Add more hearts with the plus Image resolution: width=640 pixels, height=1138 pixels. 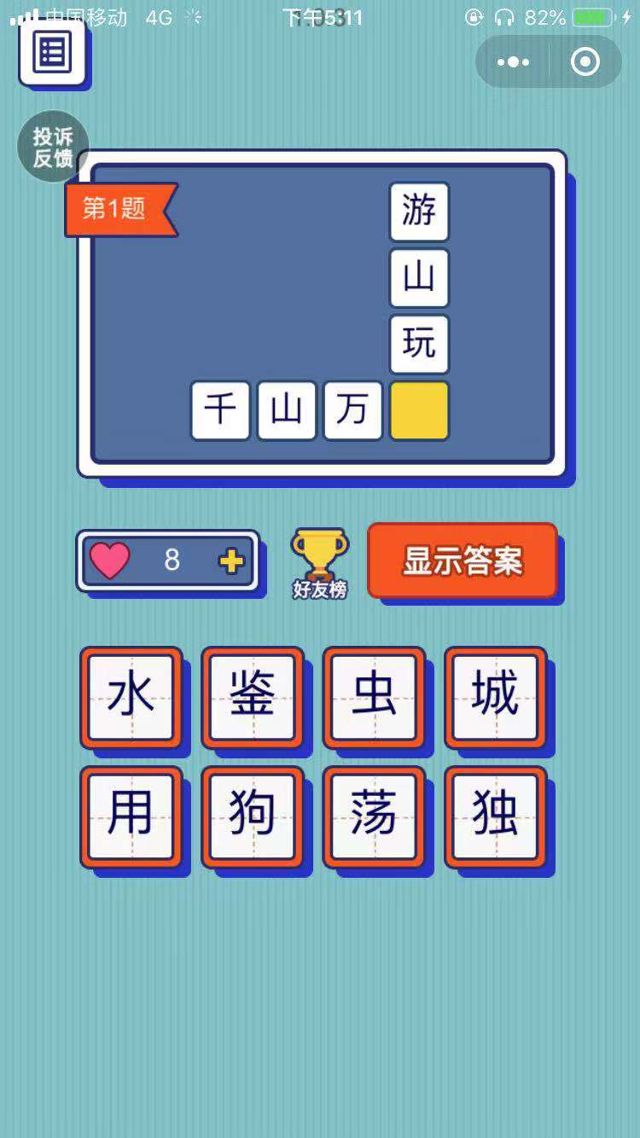tap(231, 561)
